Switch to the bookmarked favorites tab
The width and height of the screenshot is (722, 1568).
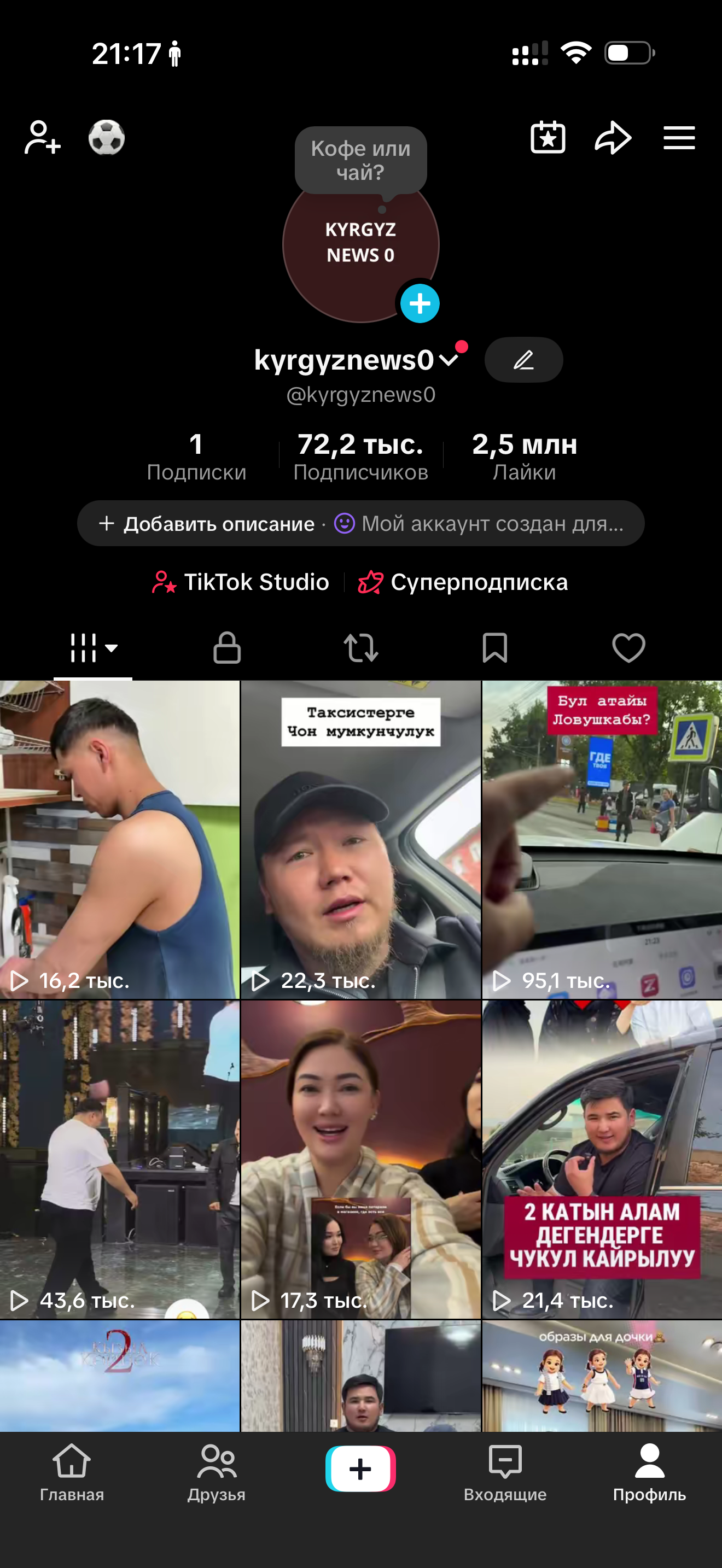494,647
